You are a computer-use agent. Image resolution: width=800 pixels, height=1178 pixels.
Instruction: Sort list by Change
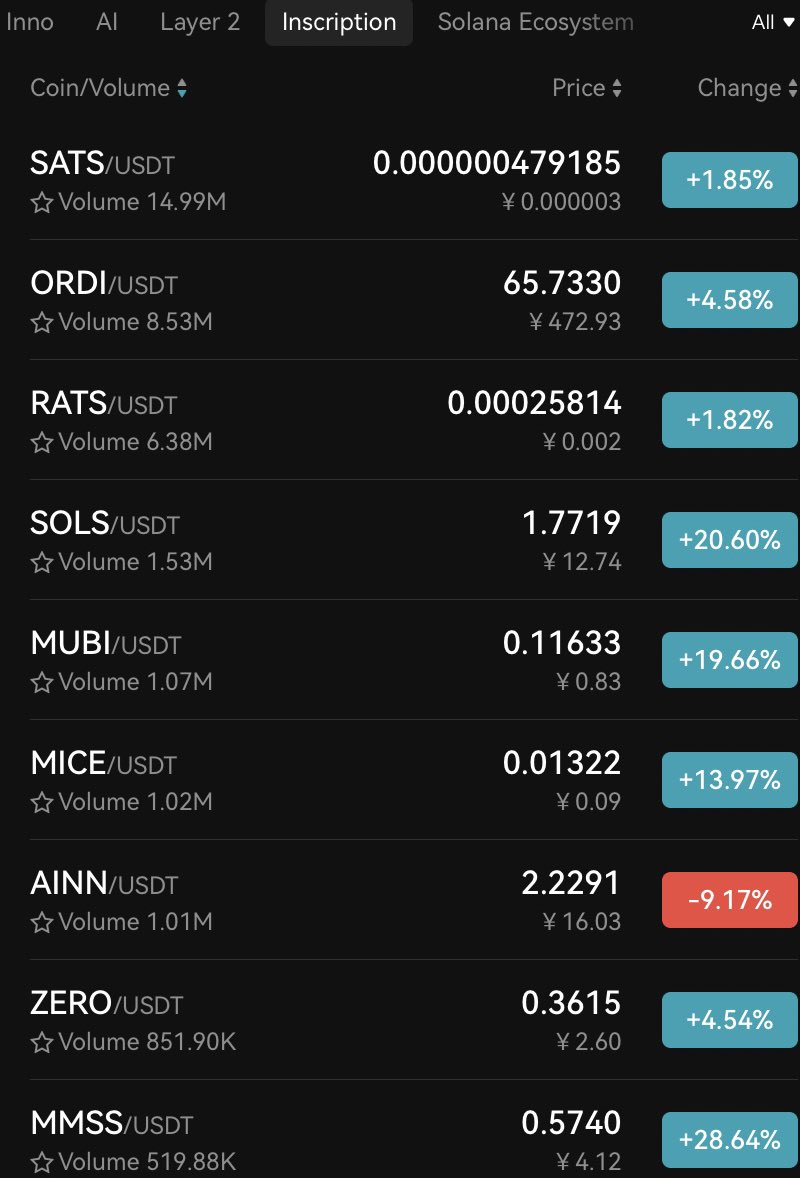click(739, 88)
